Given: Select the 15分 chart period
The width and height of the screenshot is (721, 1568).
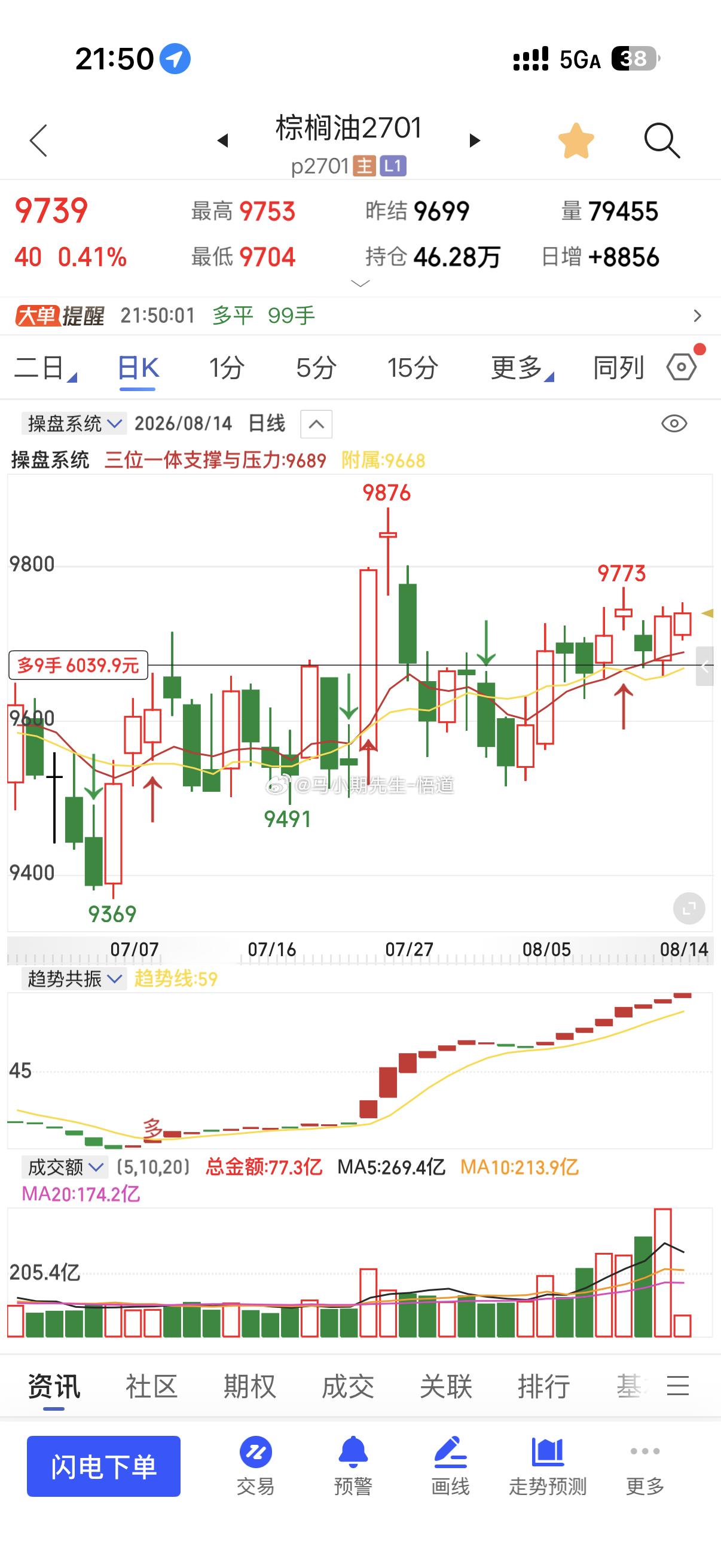Looking at the screenshot, I should tap(413, 368).
